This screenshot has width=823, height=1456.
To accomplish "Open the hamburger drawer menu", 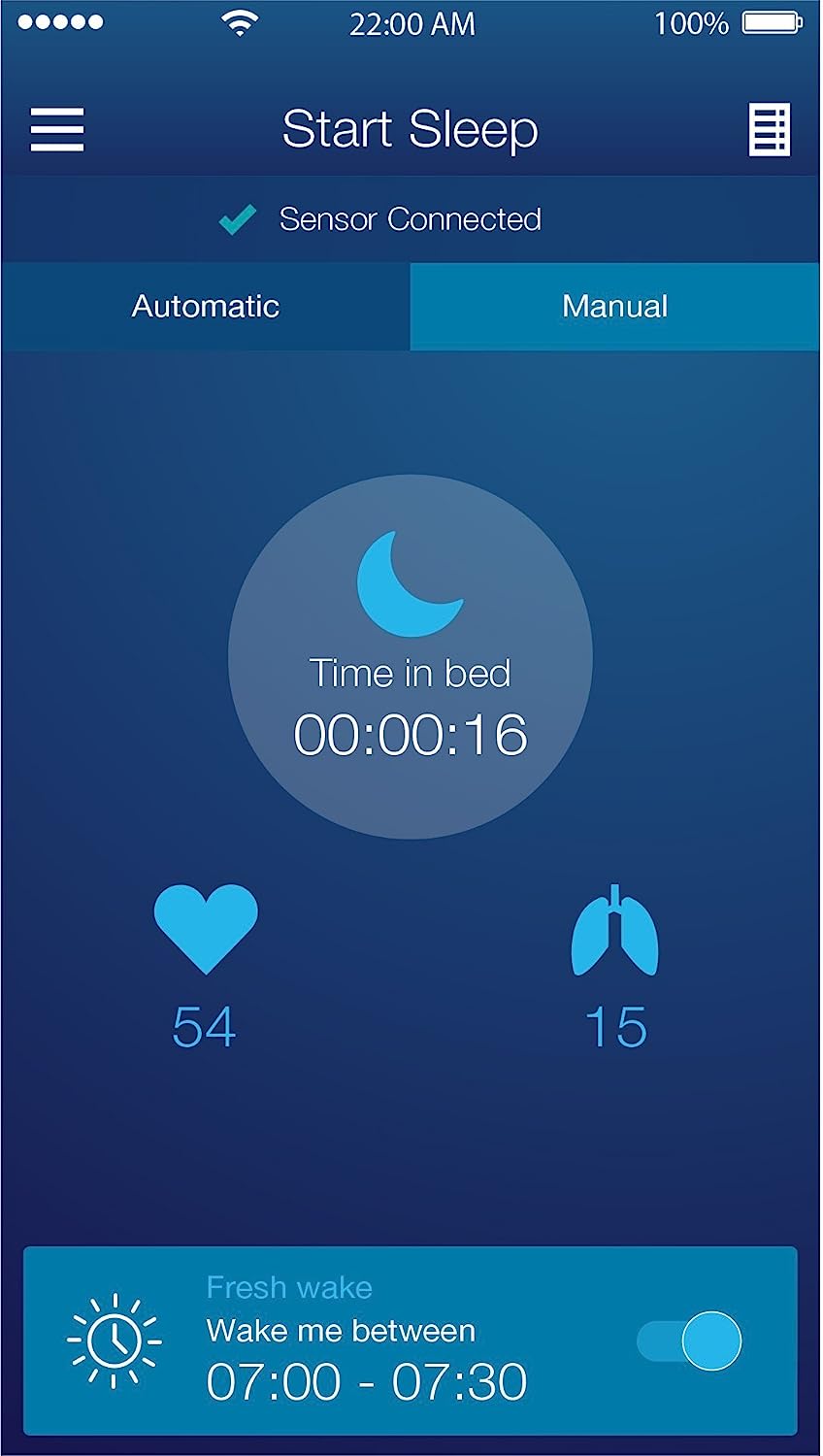I will coord(57,129).
